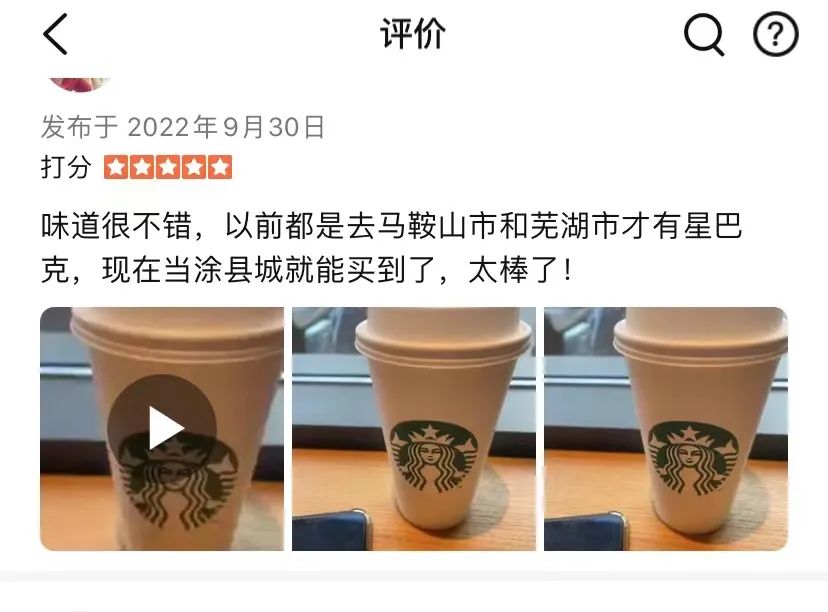Play the review video thumbnail
This screenshot has width=828, height=612.
point(162,429)
